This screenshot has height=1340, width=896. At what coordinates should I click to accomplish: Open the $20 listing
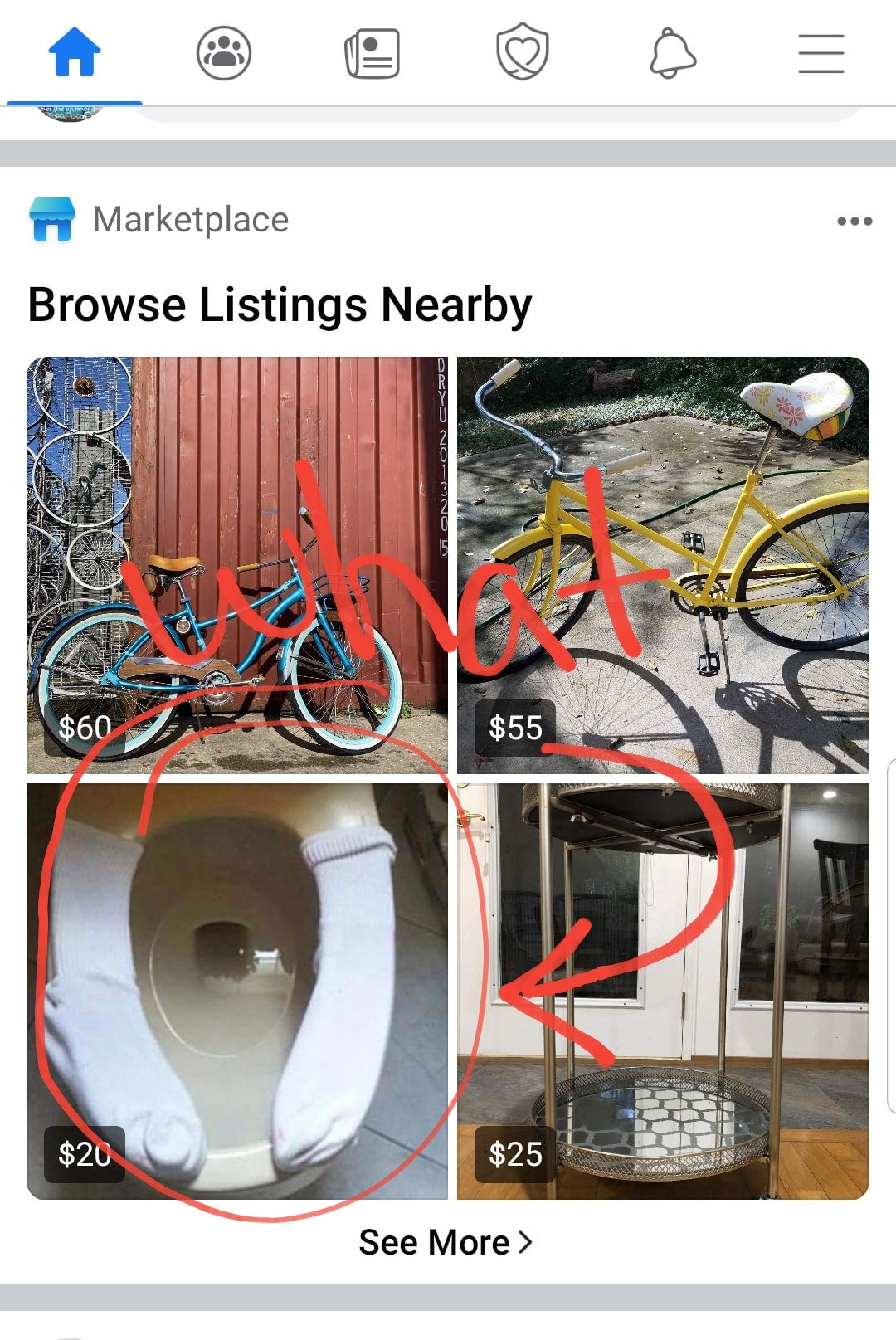pos(237,991)
